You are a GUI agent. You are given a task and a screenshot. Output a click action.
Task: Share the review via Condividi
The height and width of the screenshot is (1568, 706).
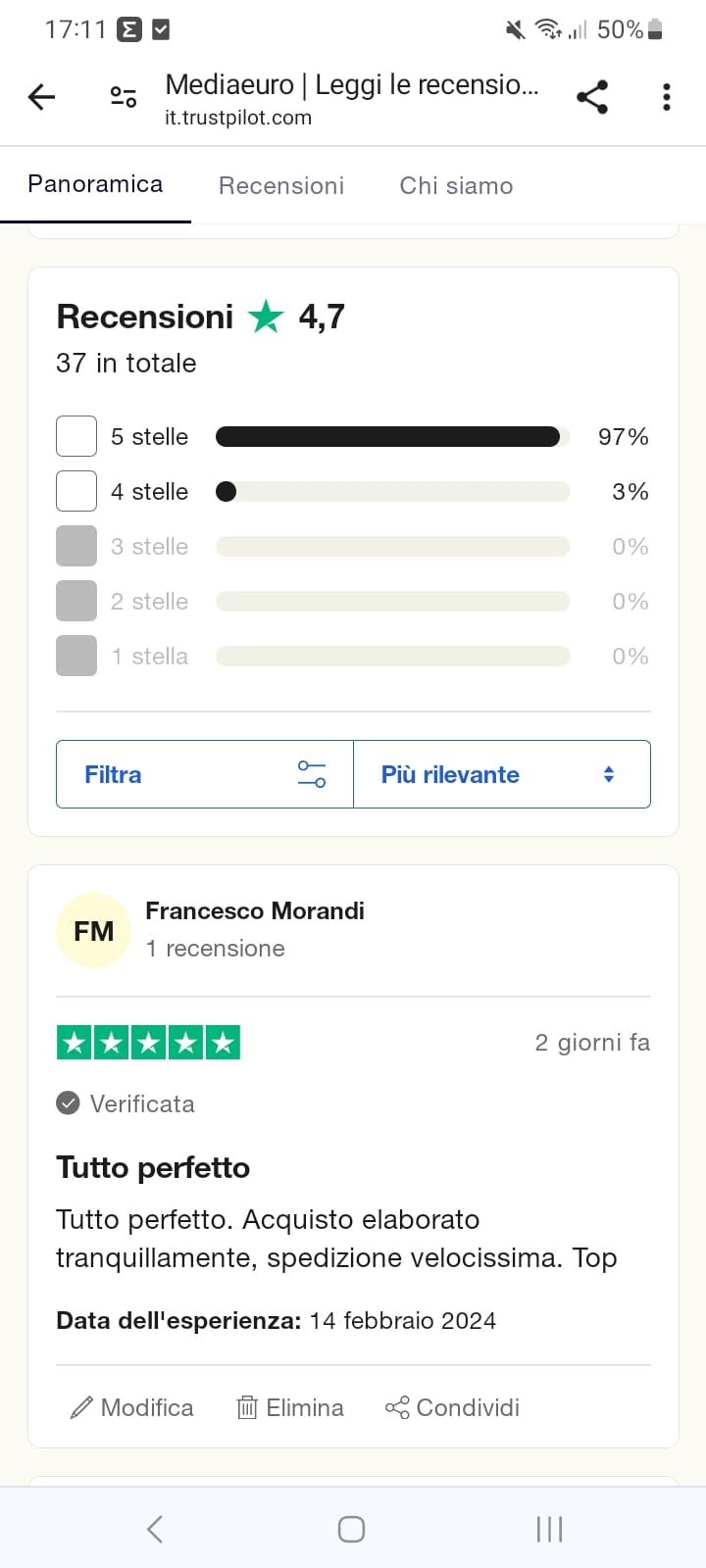452,1408
